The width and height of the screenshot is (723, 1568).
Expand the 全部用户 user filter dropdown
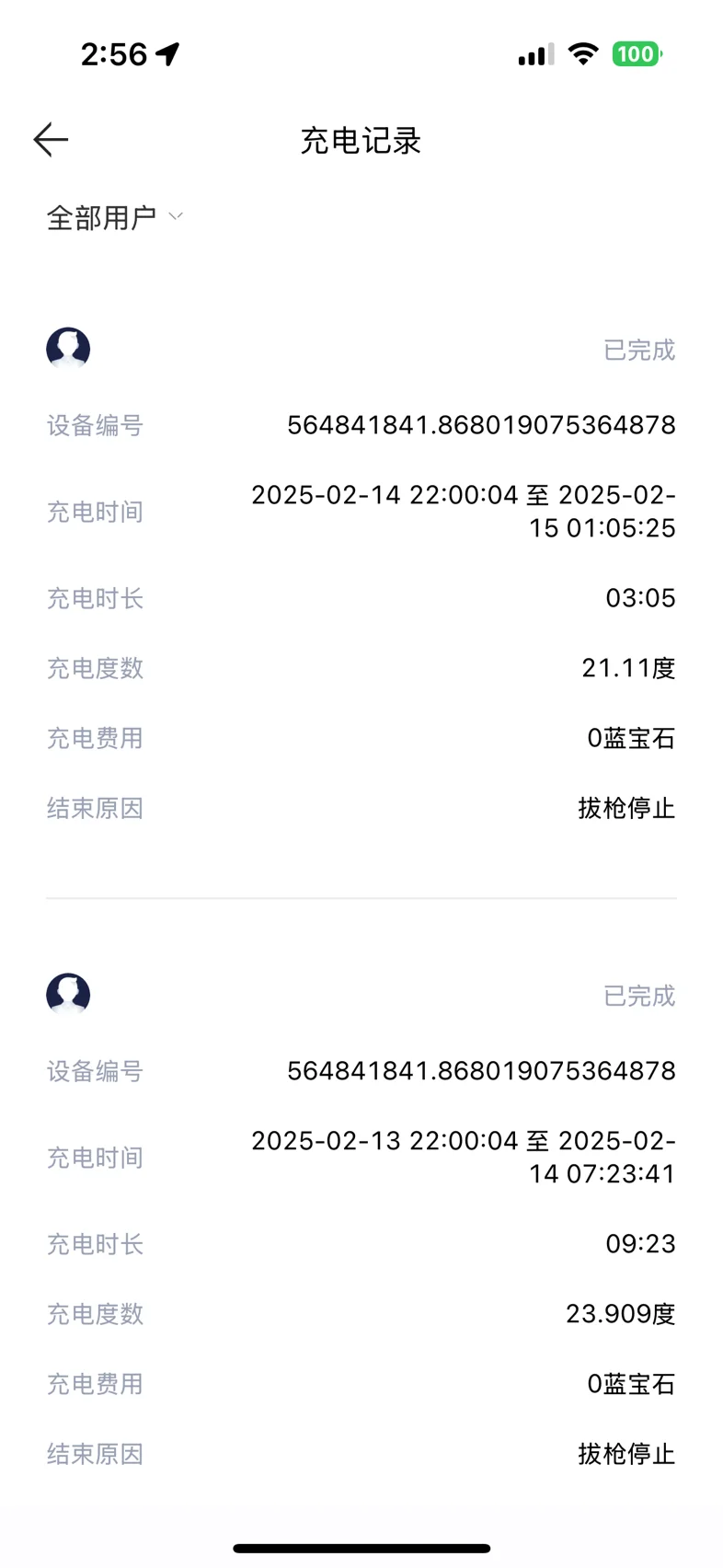tap(115, 218)
